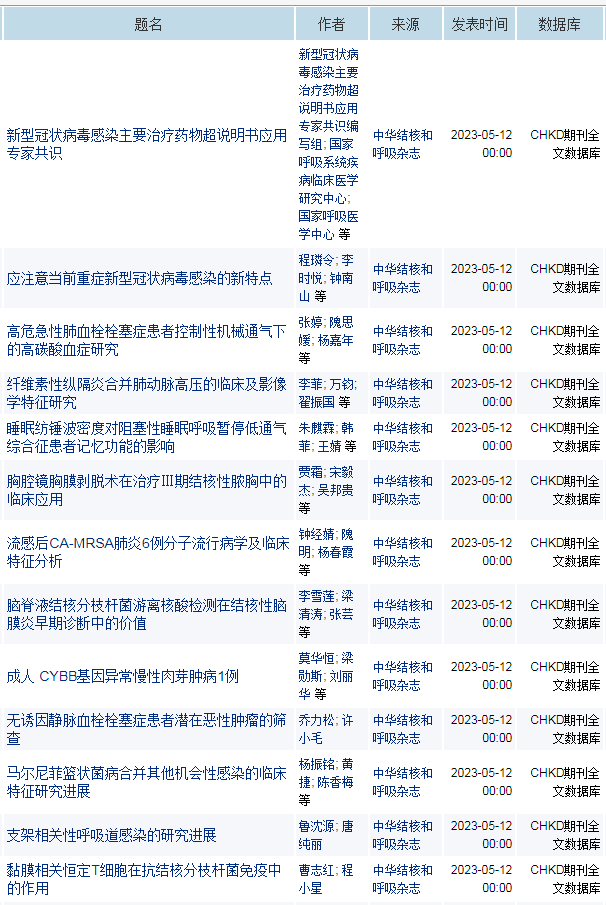The width and height of the screenshot is (606, 905).
Task: Read the 睡眠纺锤波密度 memory function article
Action: point(146,437)
